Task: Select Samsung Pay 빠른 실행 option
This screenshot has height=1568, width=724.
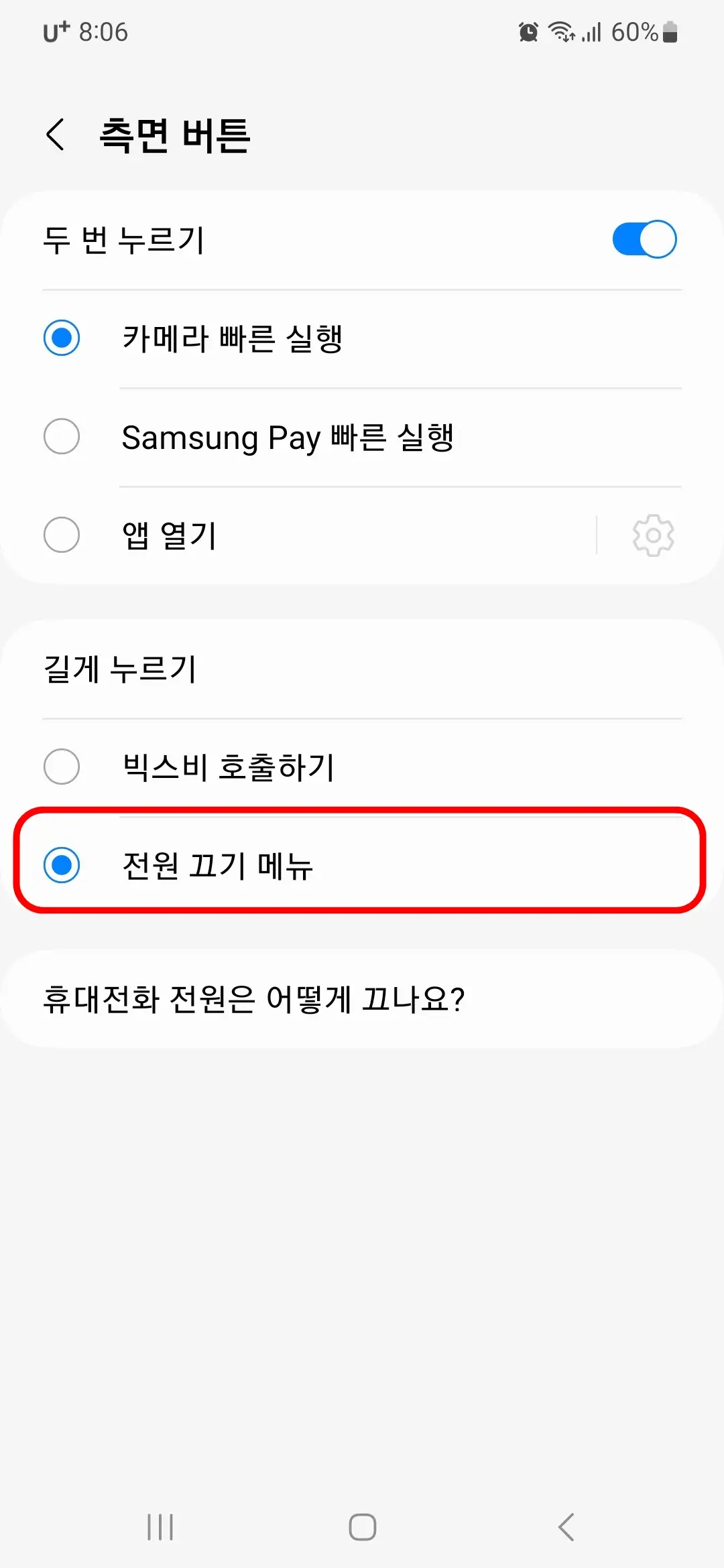Action: tap(62, 437)
